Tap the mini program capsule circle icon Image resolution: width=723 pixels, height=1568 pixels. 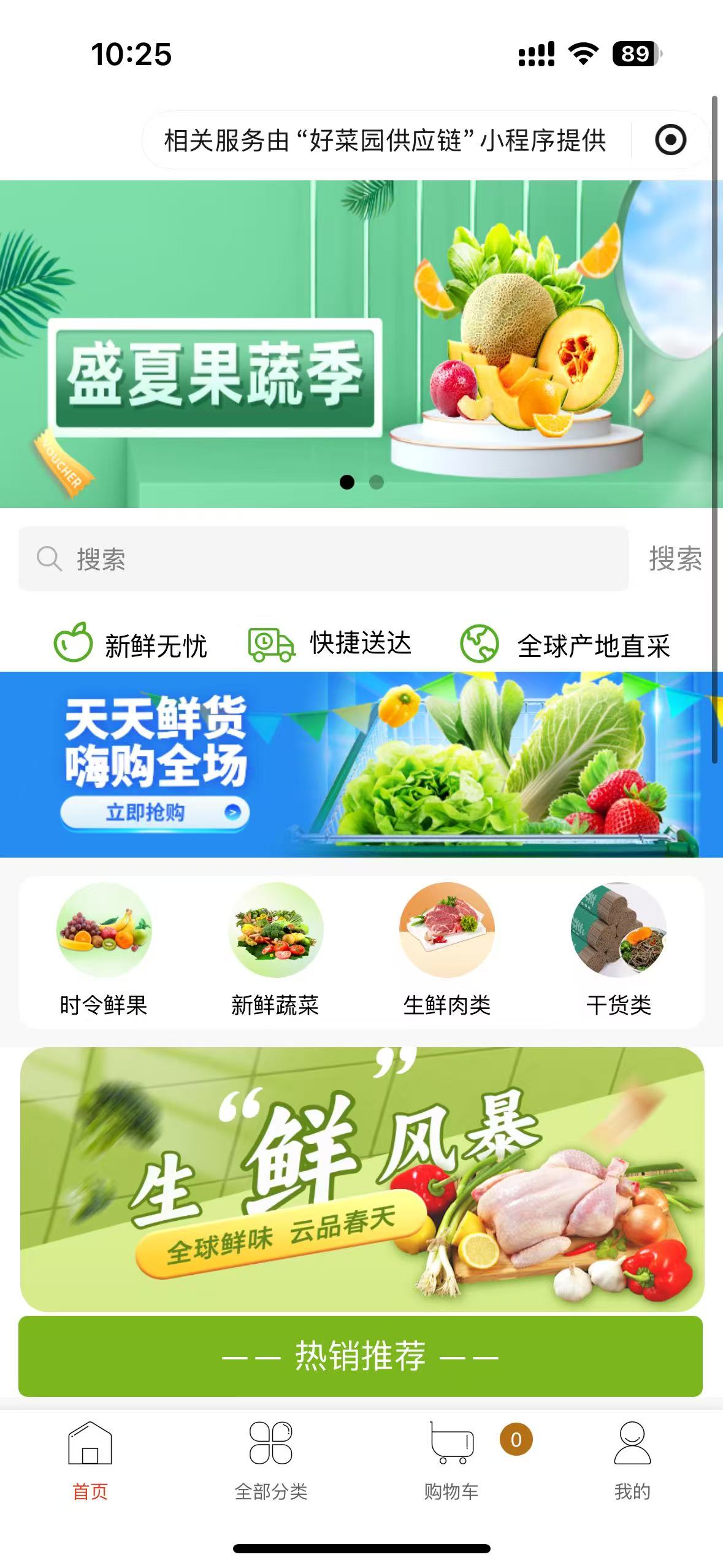tap(670, 140)
